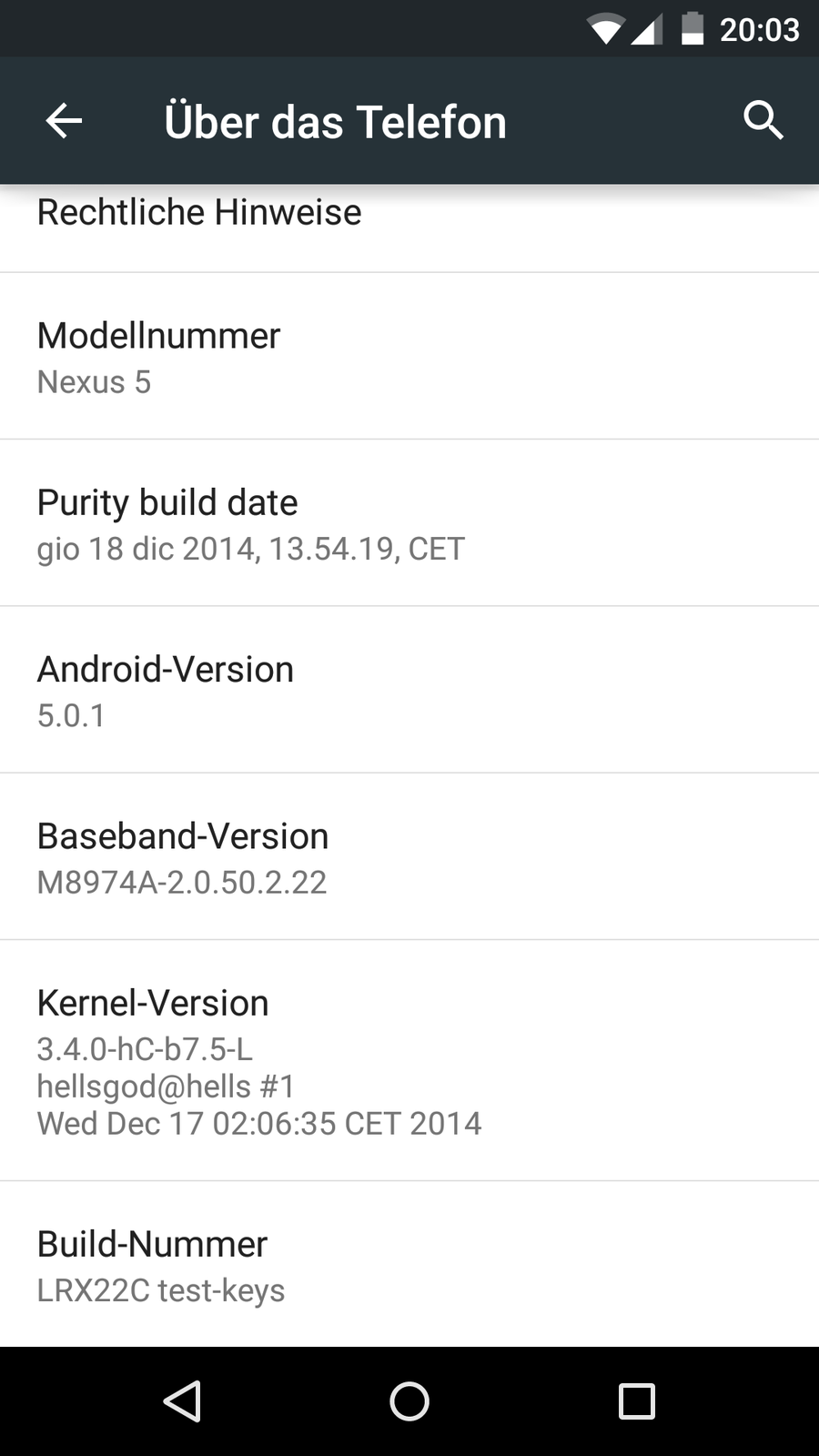Tap the Build-Nummer row

coord(409,1265)
